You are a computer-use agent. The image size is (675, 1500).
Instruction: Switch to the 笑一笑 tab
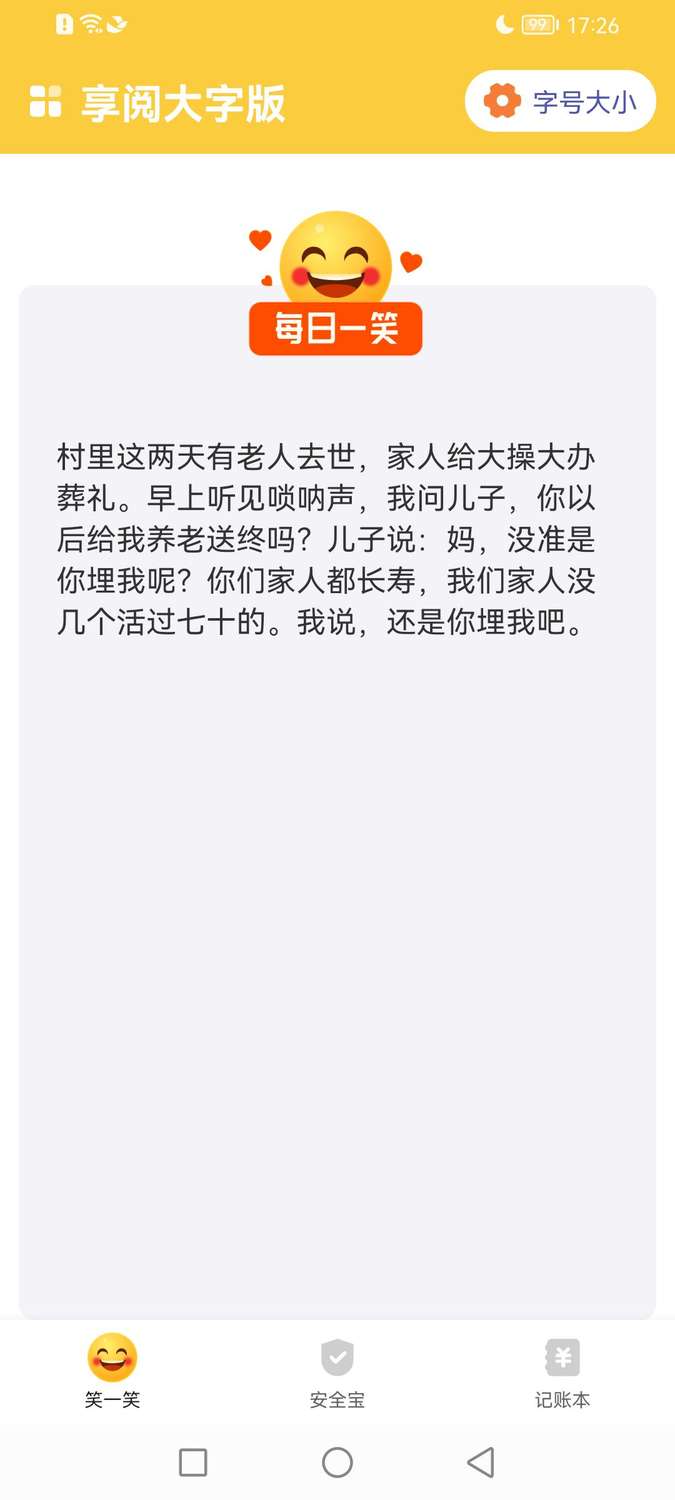point(112,1371)
